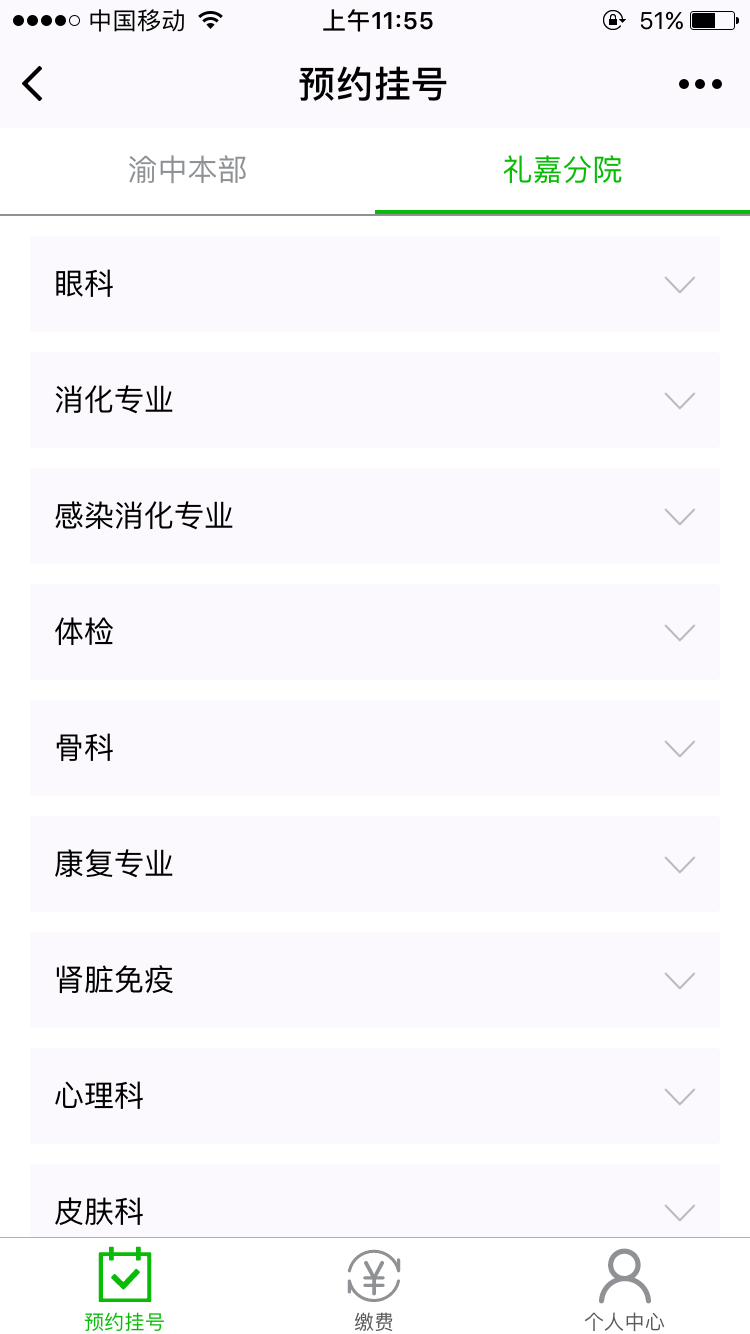
Task: Expand the 眼科 department
Action: pos(375,285)
